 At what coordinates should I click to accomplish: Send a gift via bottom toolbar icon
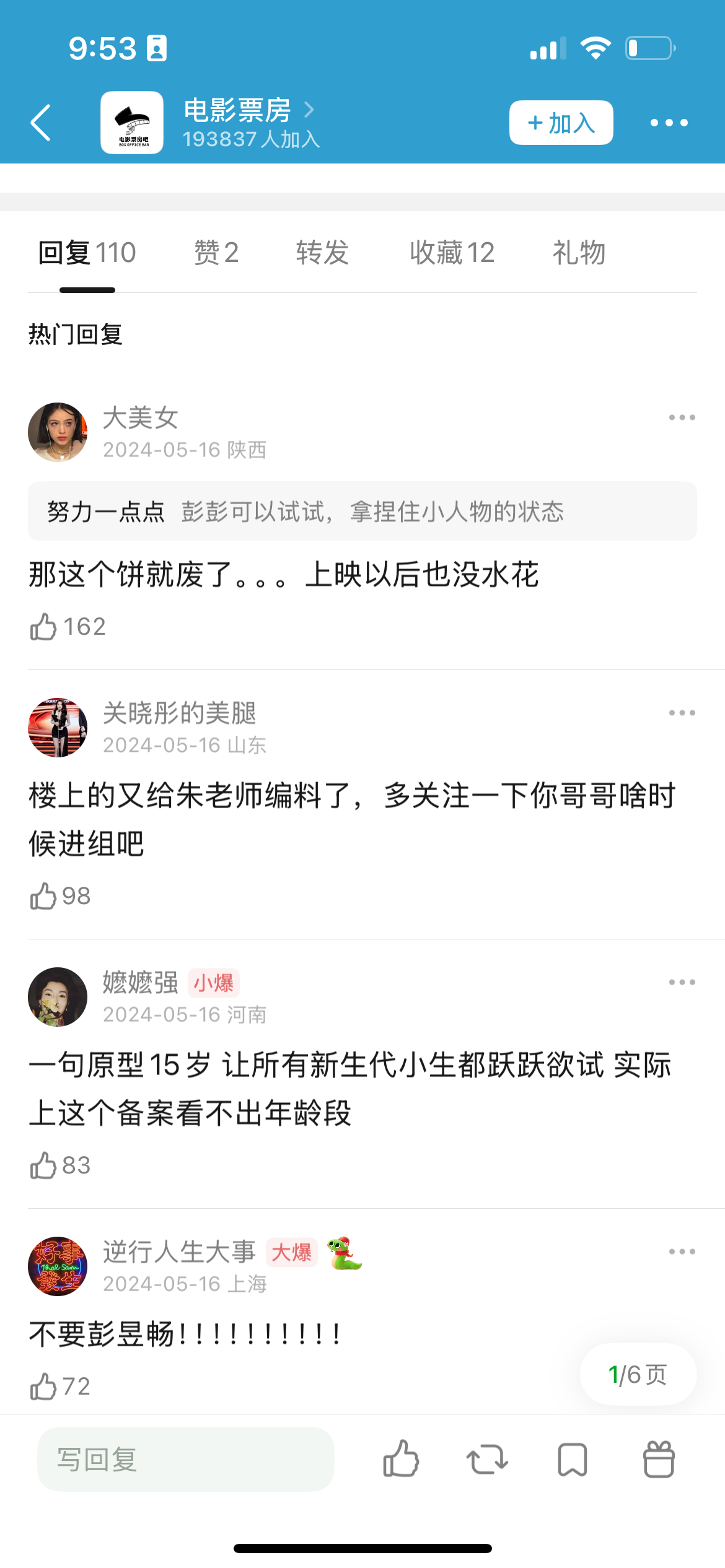coord(659,1459)
